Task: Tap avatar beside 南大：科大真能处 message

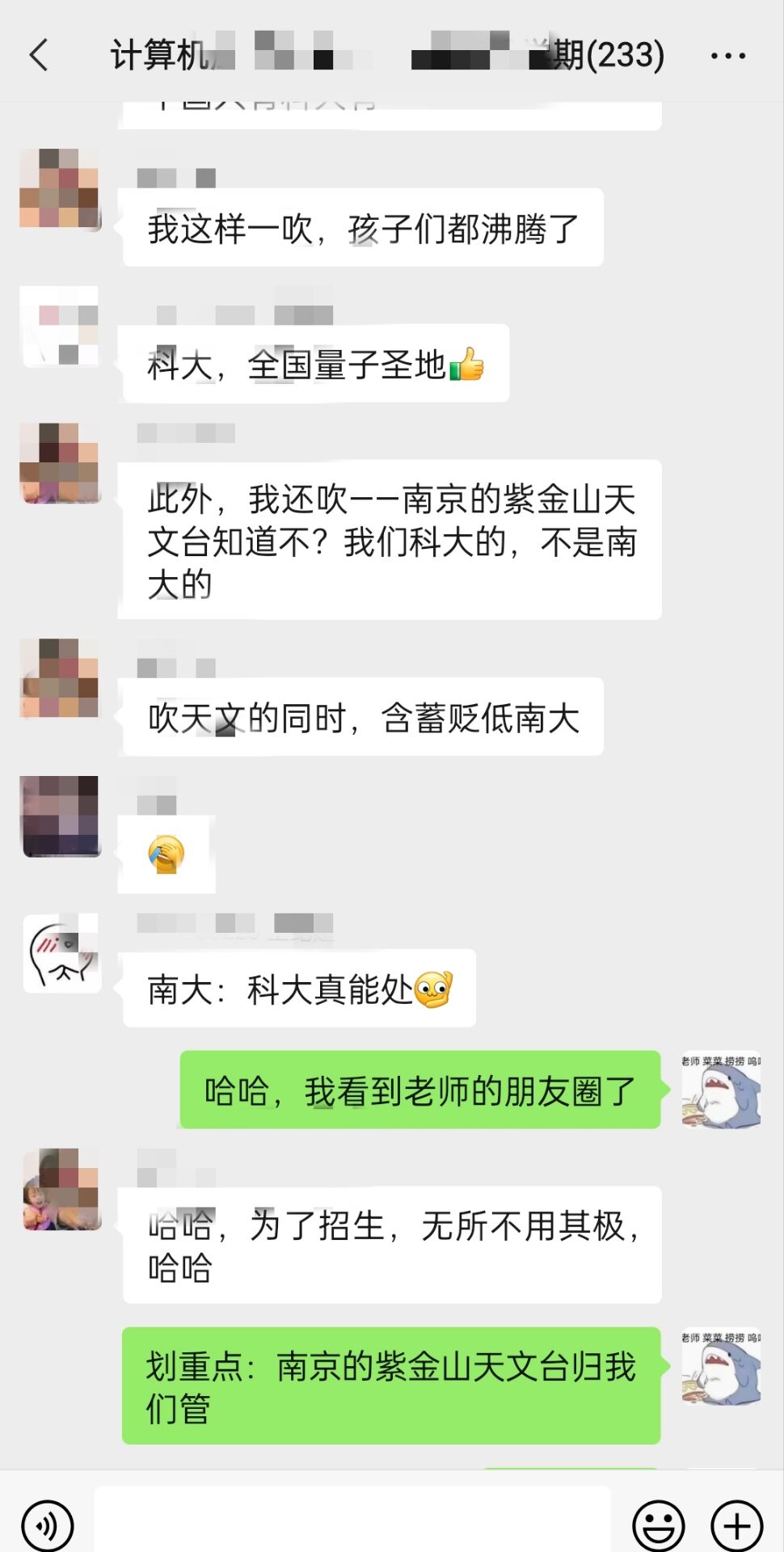Action: [x=61, y=953]
